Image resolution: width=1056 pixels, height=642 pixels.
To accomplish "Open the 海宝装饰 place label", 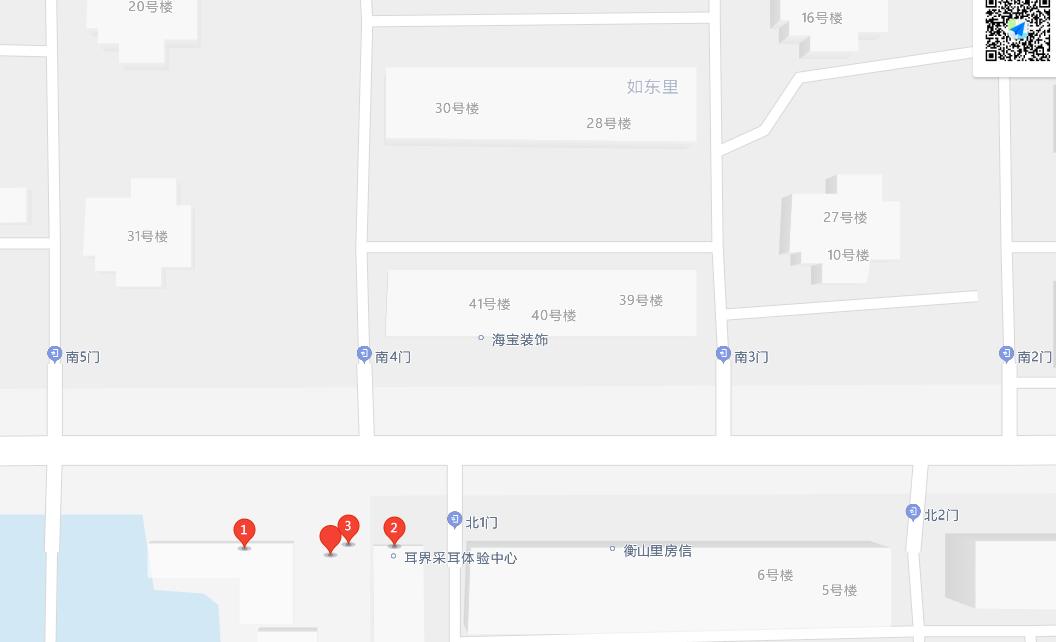I will pos(519,340).
